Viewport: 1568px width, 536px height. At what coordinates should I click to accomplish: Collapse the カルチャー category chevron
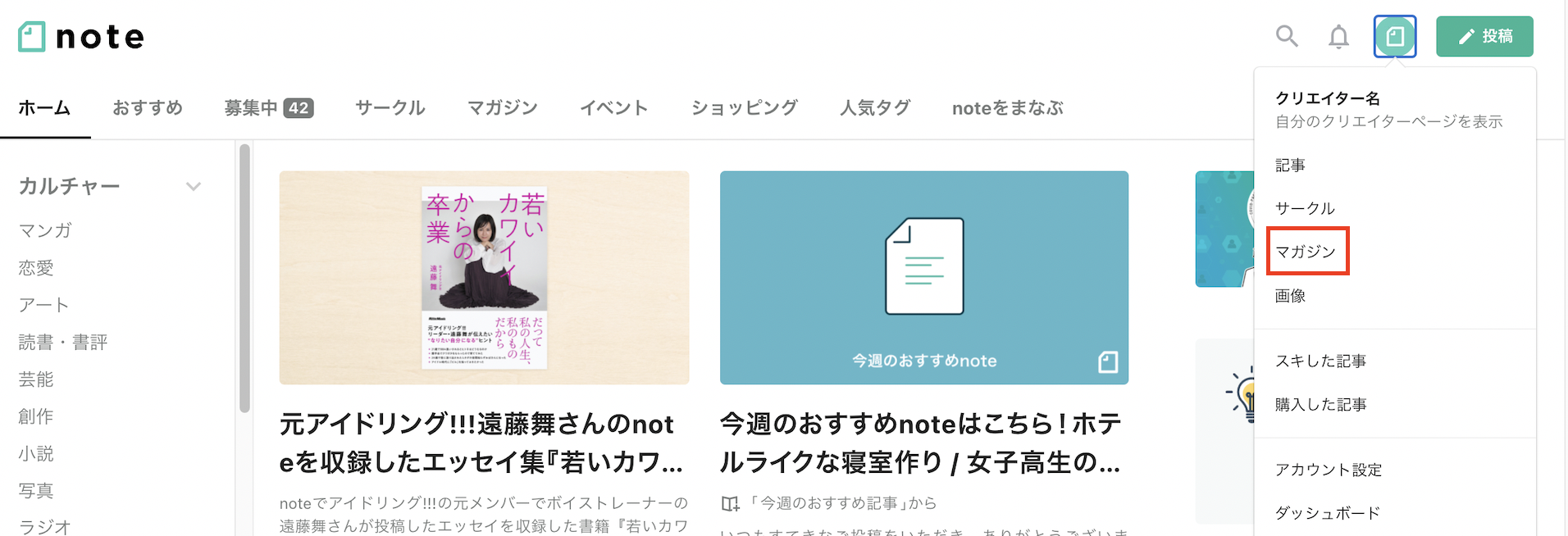[194, 187]
